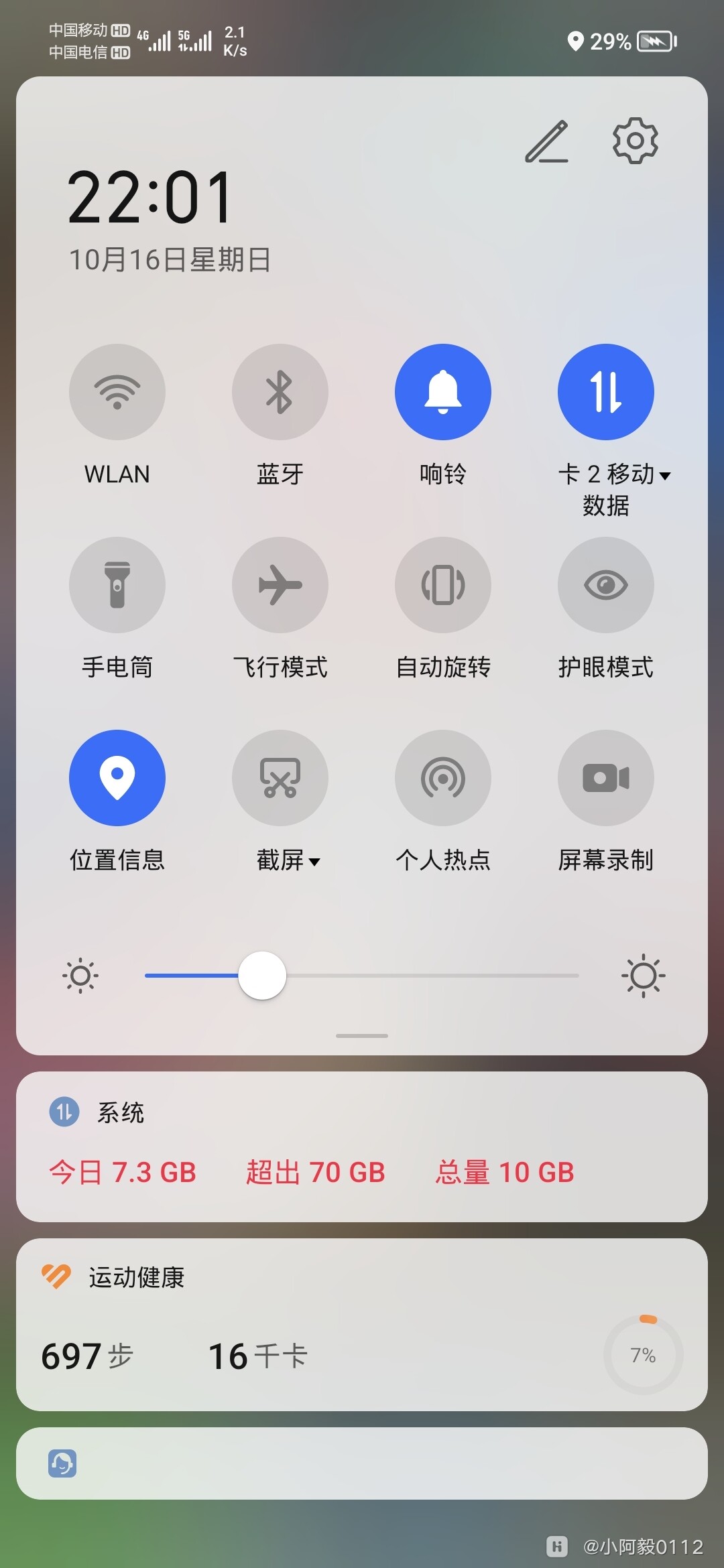This screenshot has width=724, height=1568.
Task: Enable airplane mode (飞行模式)
Action: 280,584
